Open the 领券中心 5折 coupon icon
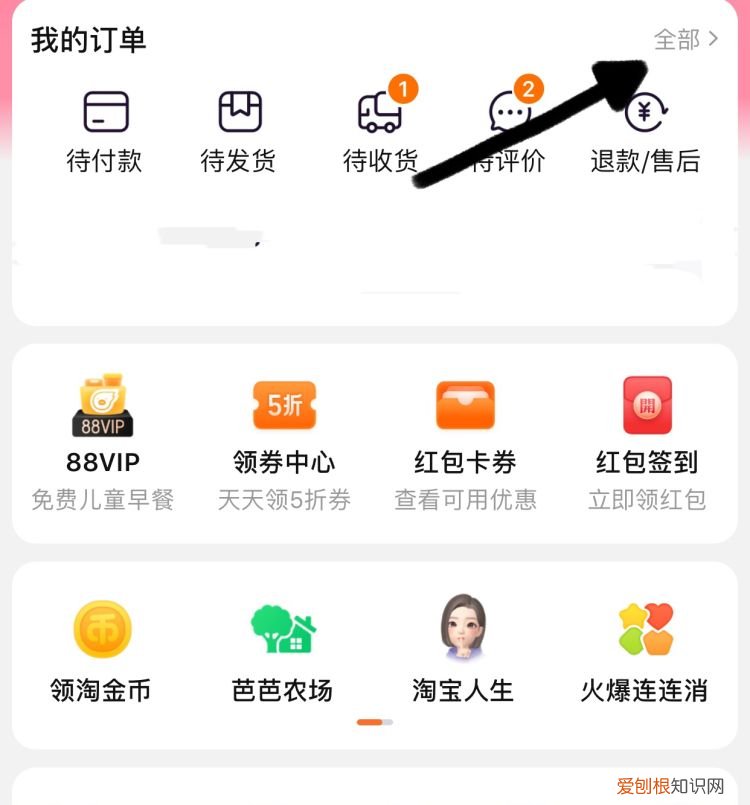750x805 pixels. (x=283, y=403)
